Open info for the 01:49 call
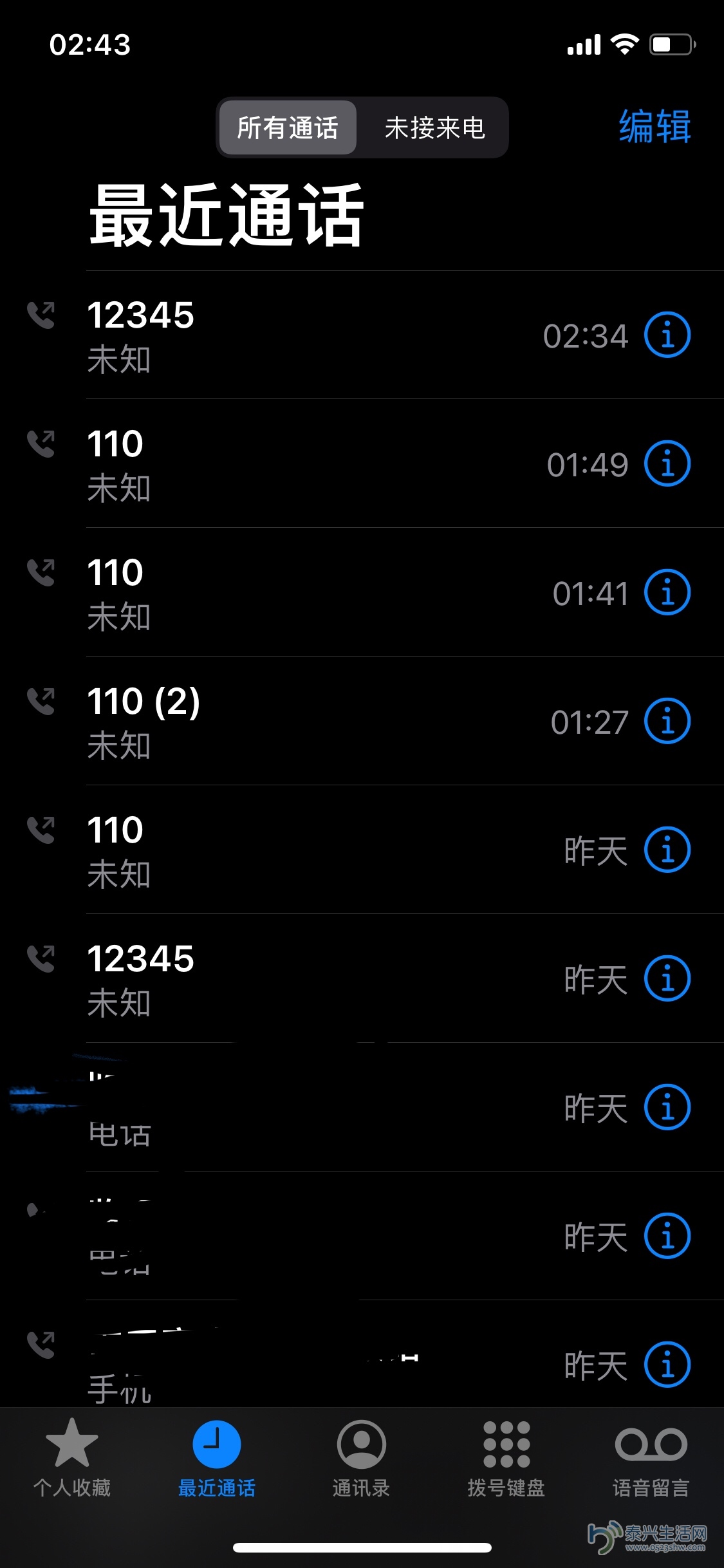 click(x=667, y=463)
